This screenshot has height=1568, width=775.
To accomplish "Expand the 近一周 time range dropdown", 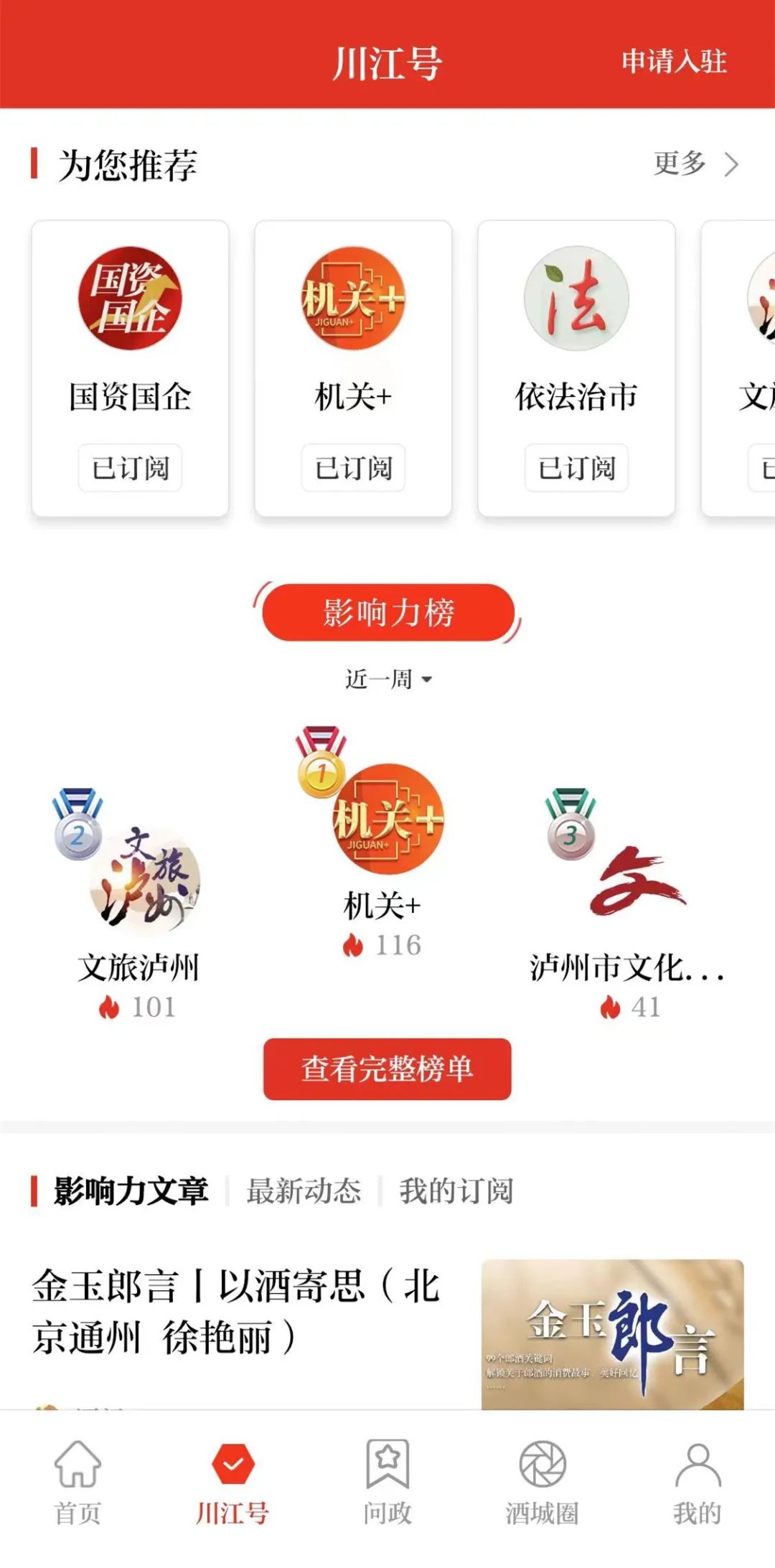I will (x=388, y=679).
